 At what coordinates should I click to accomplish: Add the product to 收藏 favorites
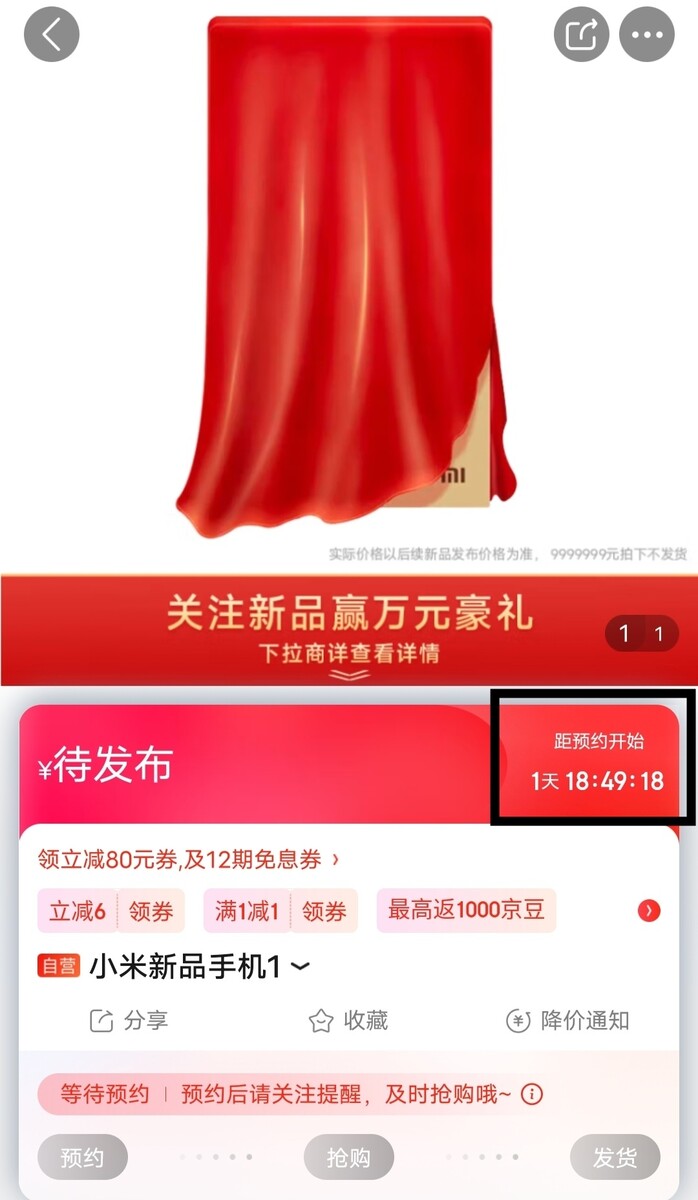pos(349,1021)
